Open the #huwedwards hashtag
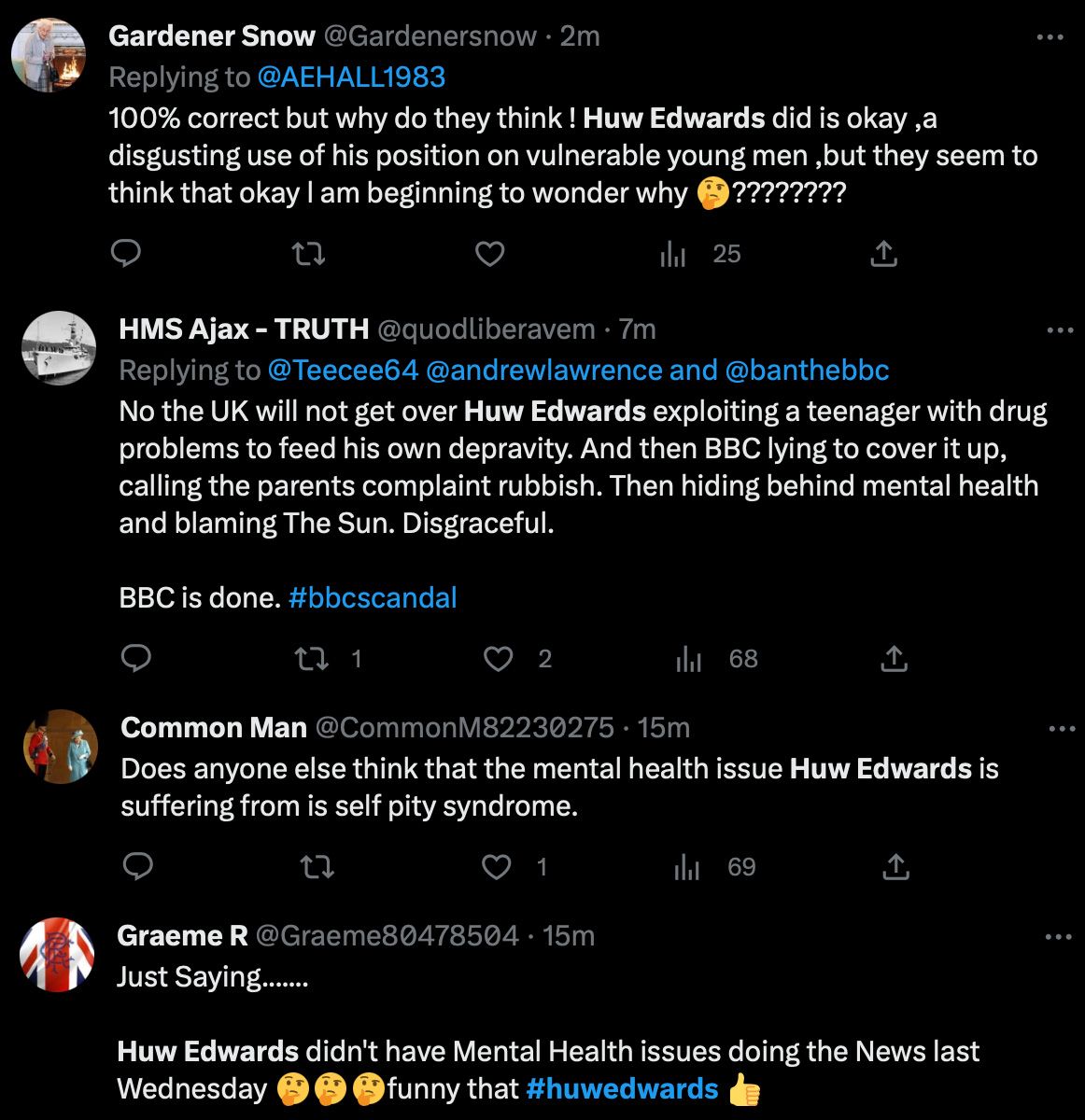The image size is (1085, 1120). 622,1088
